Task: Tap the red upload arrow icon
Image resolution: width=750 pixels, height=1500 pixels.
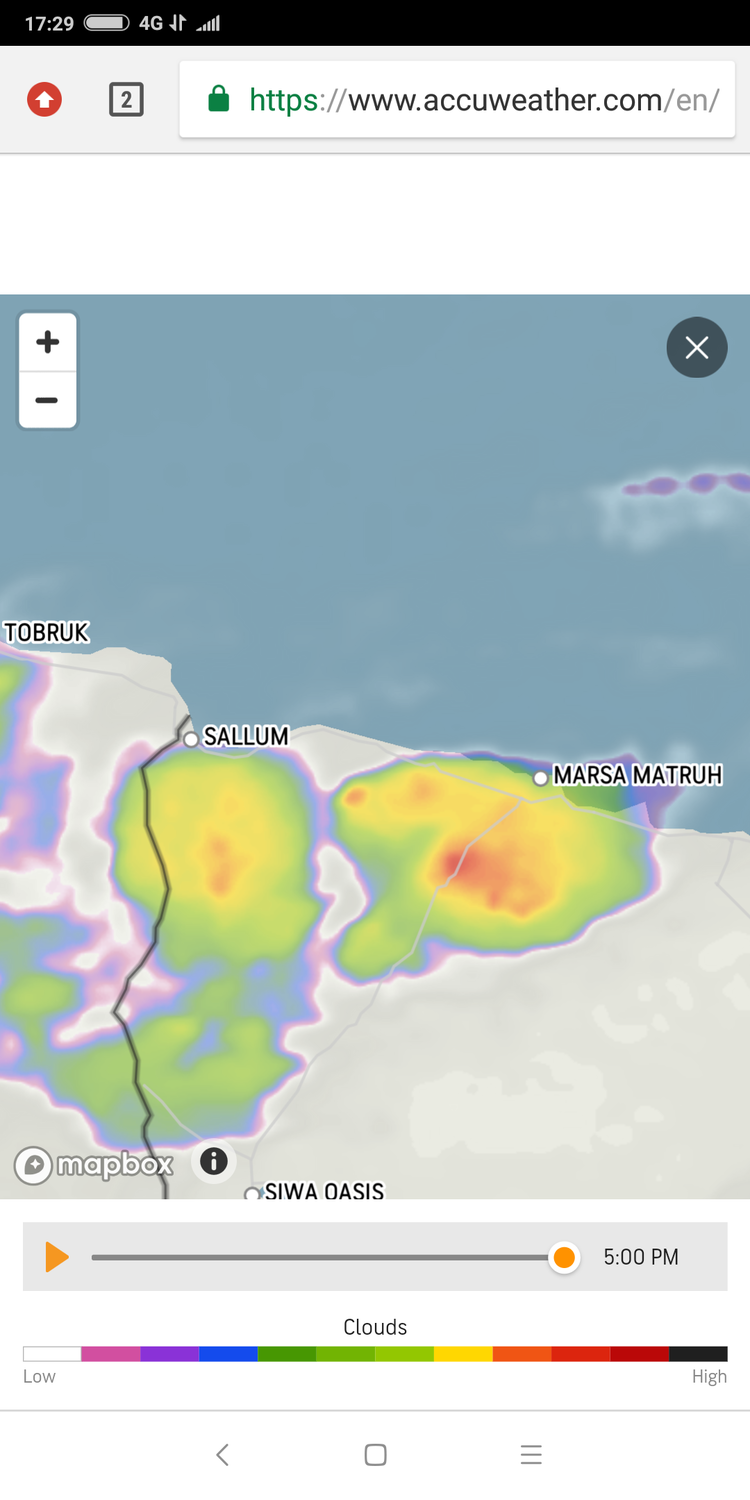Action: (44, 100)
